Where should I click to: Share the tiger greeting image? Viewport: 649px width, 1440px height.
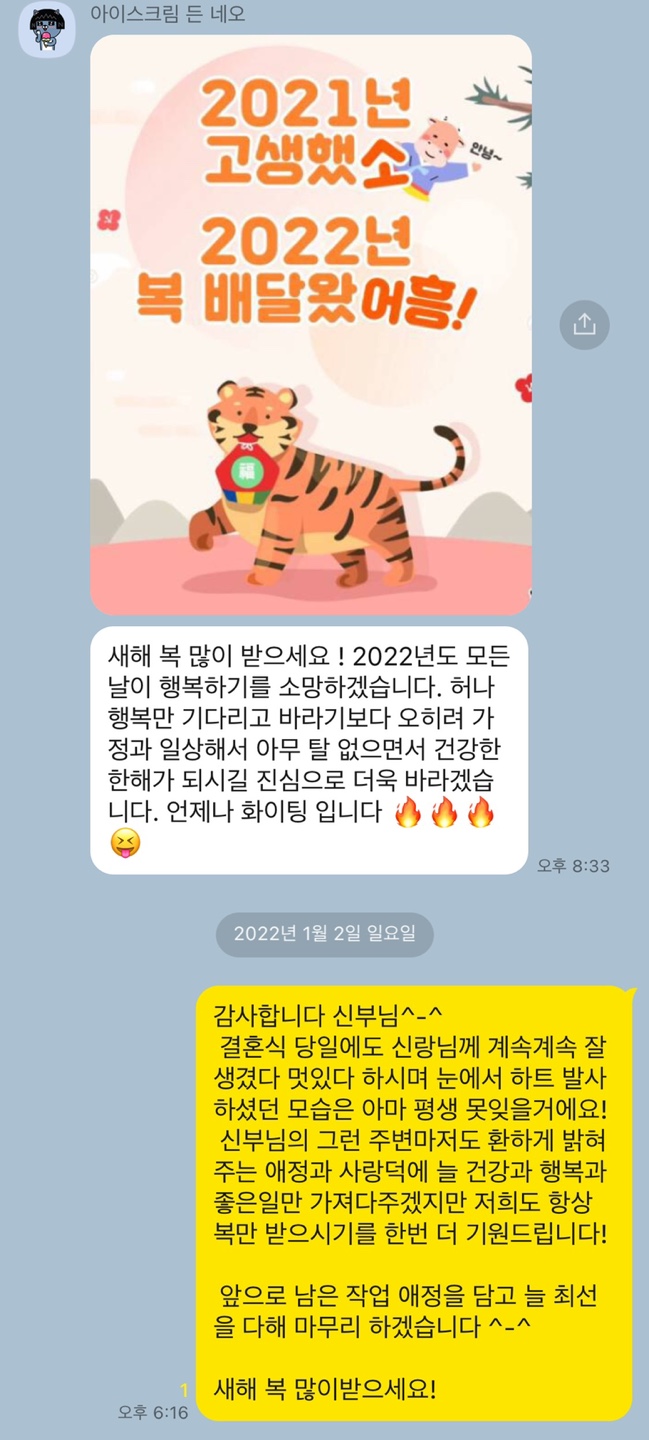click(x=584, y=324)
